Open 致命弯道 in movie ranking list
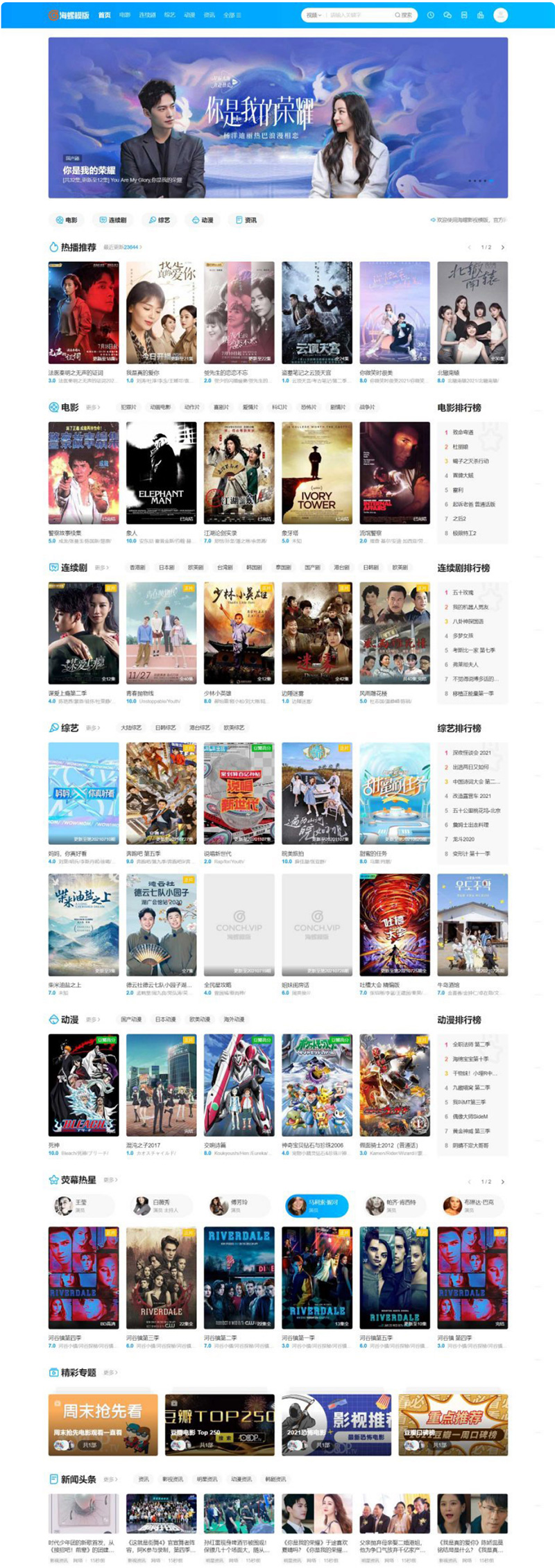Viewport: 555px width, 1568px height. tap(463, 432)
